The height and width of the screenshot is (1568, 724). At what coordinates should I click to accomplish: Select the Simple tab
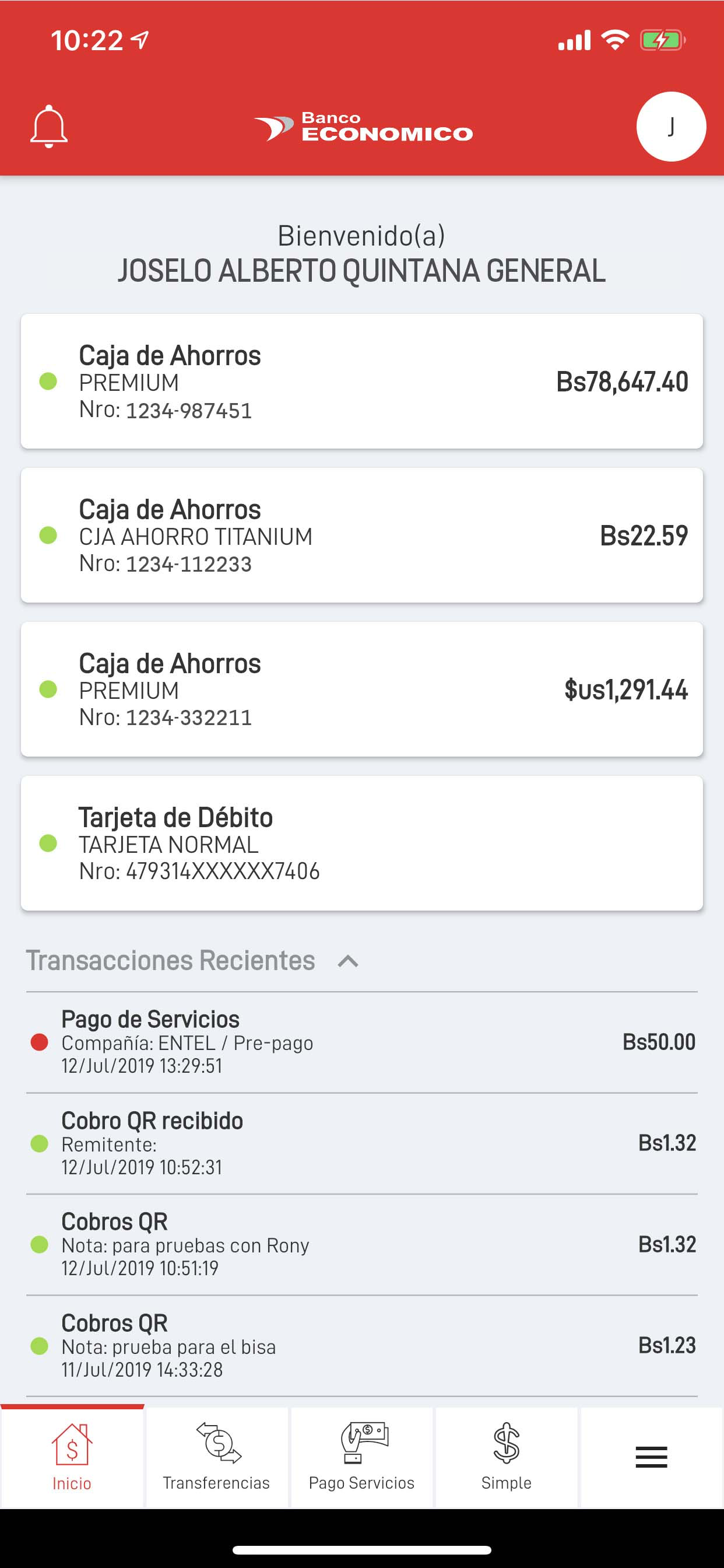(x=506, y=1457)
